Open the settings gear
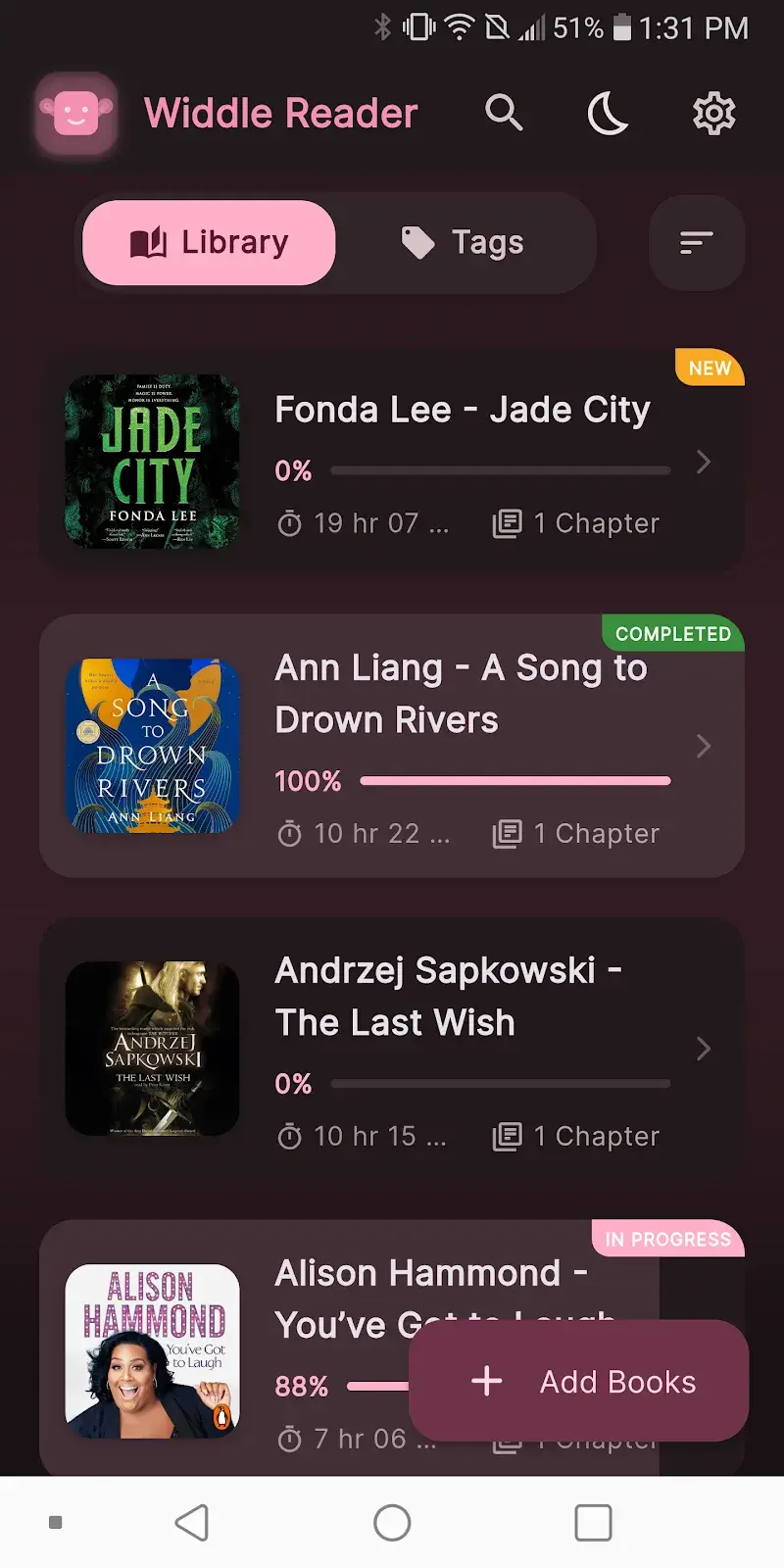Viewport: 784px width, 1568px height. [713, 113]
